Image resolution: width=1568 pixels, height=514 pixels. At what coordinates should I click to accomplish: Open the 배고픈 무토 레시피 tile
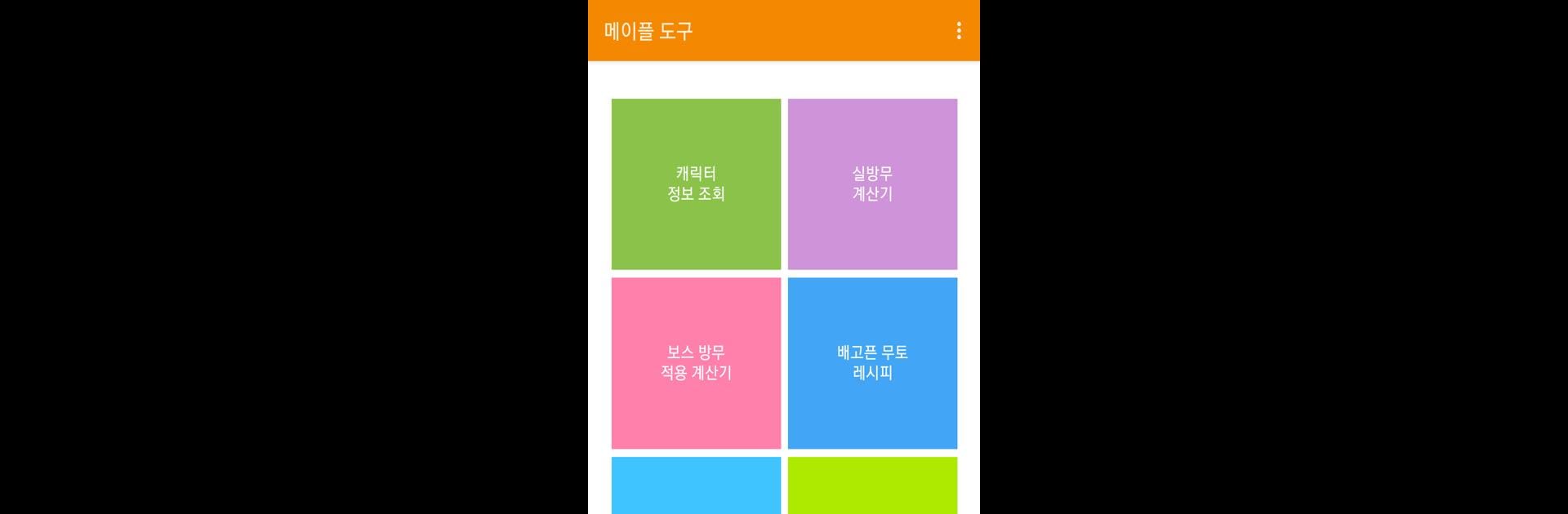click(872, 363)
